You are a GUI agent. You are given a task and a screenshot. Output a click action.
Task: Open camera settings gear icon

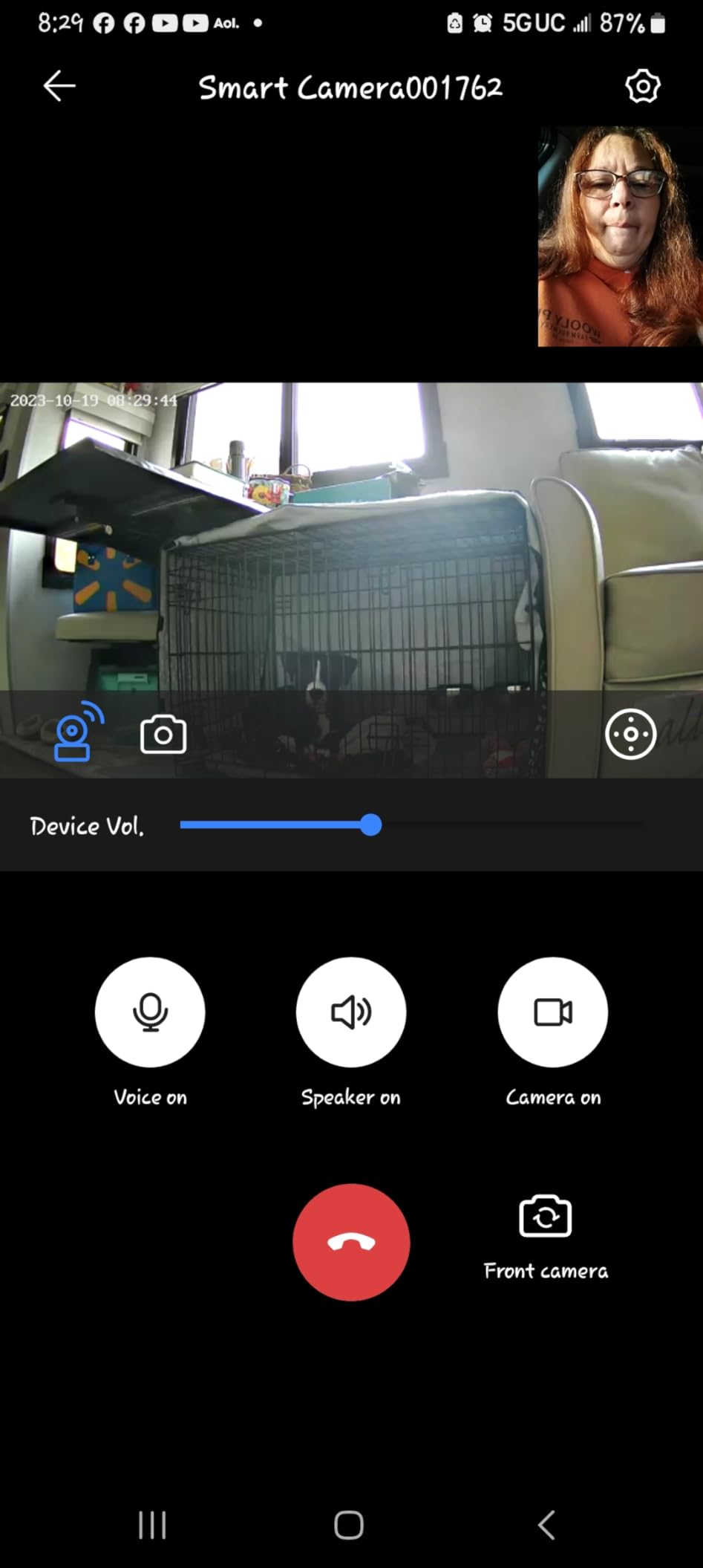642,87
